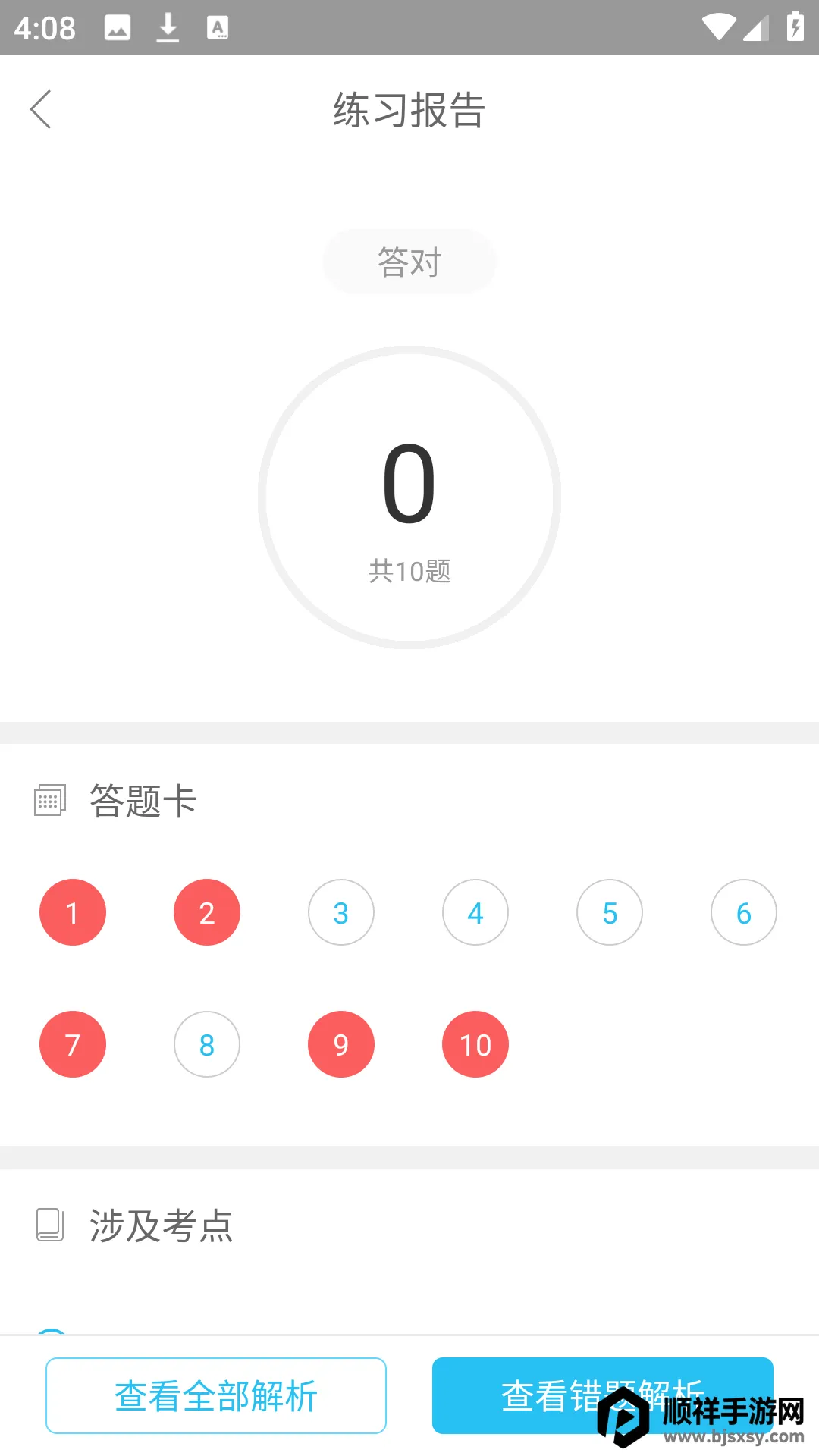
Task: Go back from the practice report
Action: point(41,110)
